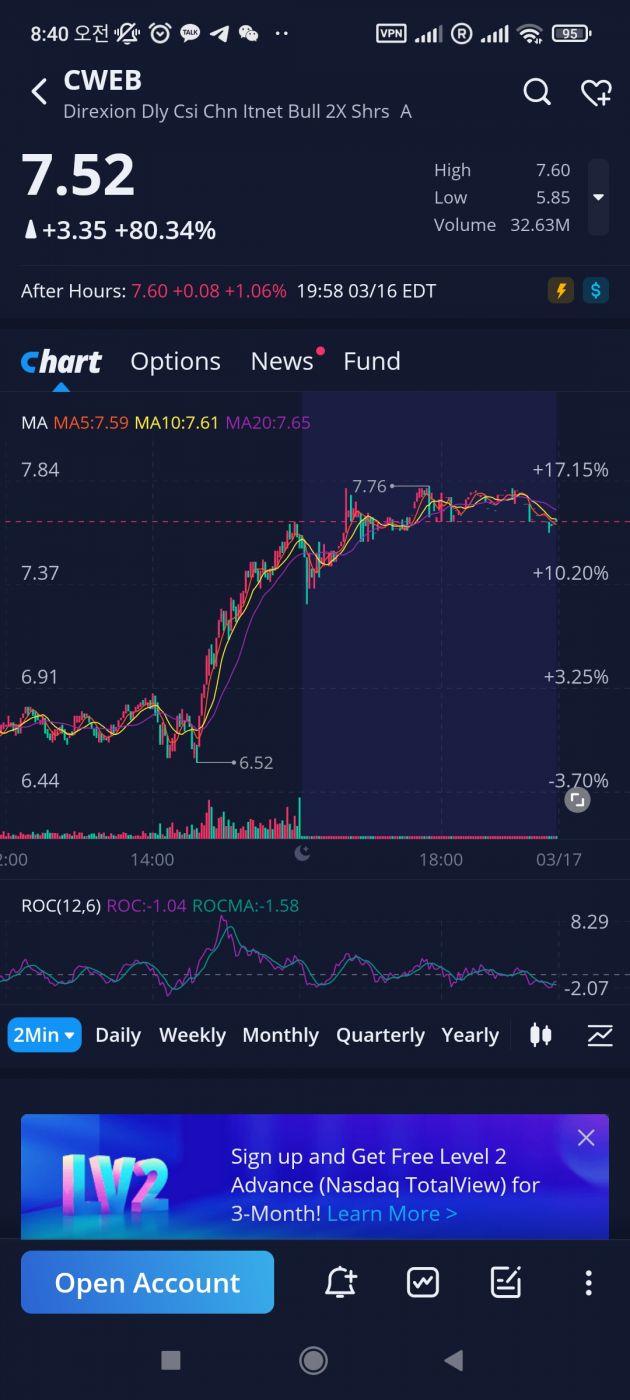
Task: Tap the Open Account button
Action: (x=147, y=1282)
